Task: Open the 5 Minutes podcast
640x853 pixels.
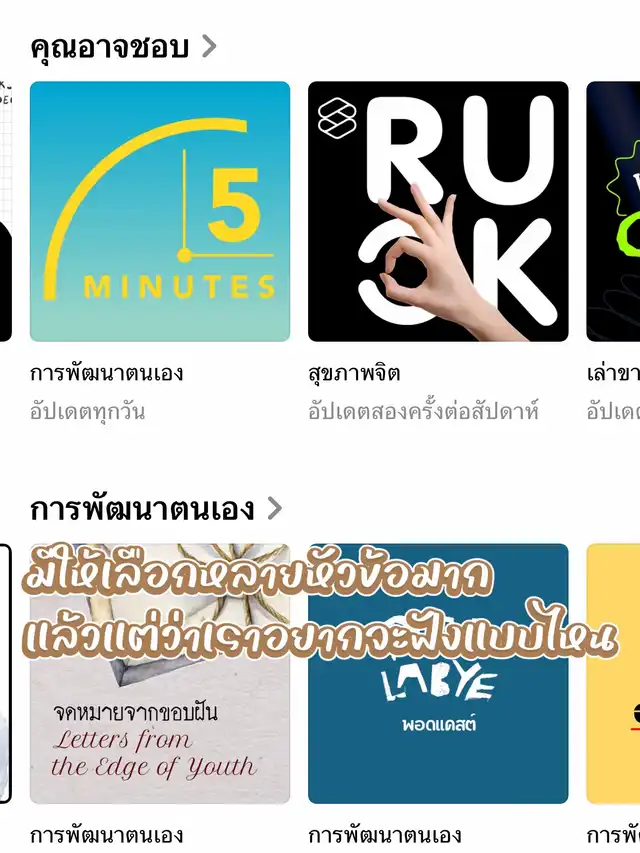Action: [x=160, y=212]
